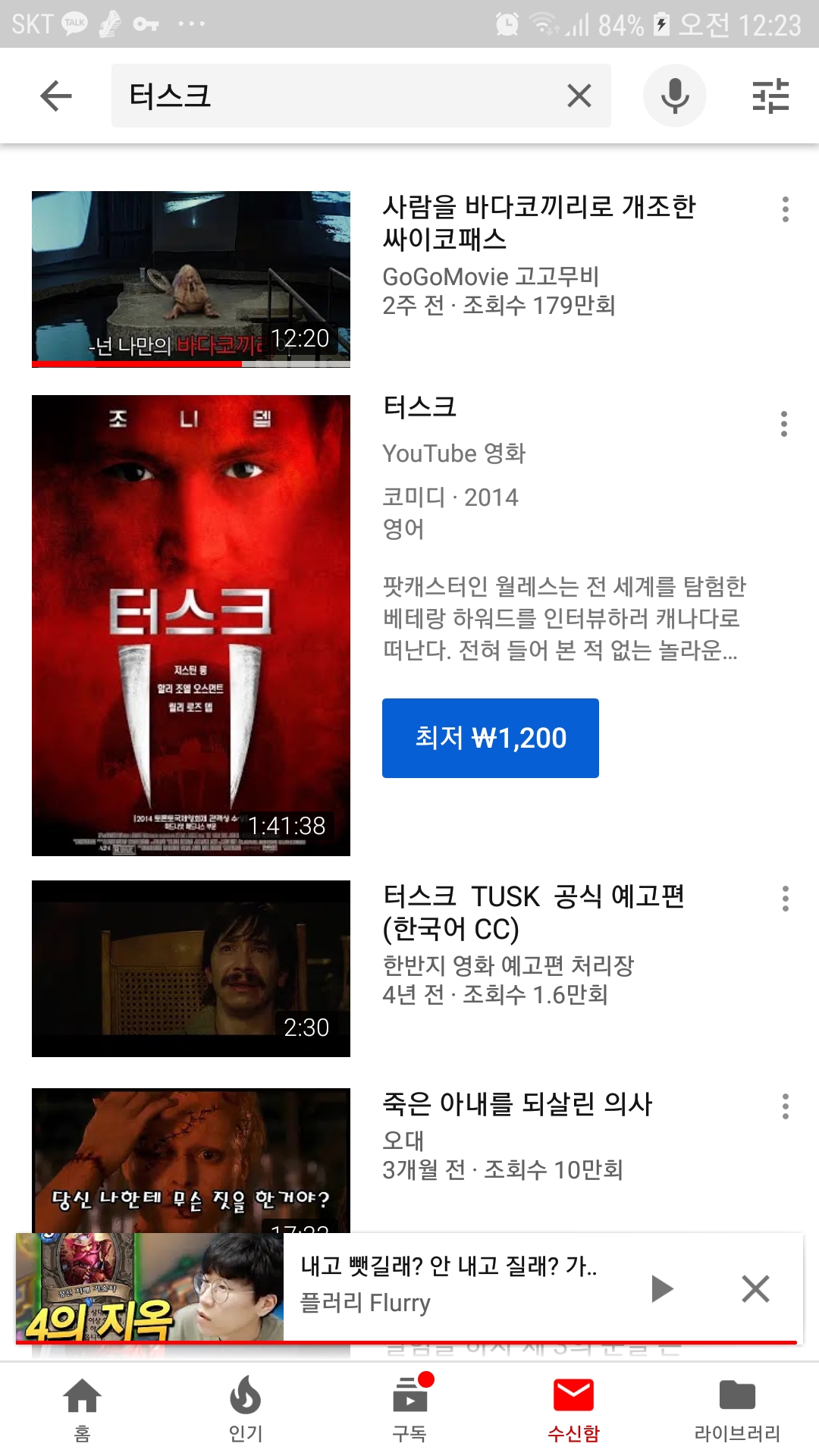Play 터스크 TUSK 공식 예고편 trailer

point(191,968)
